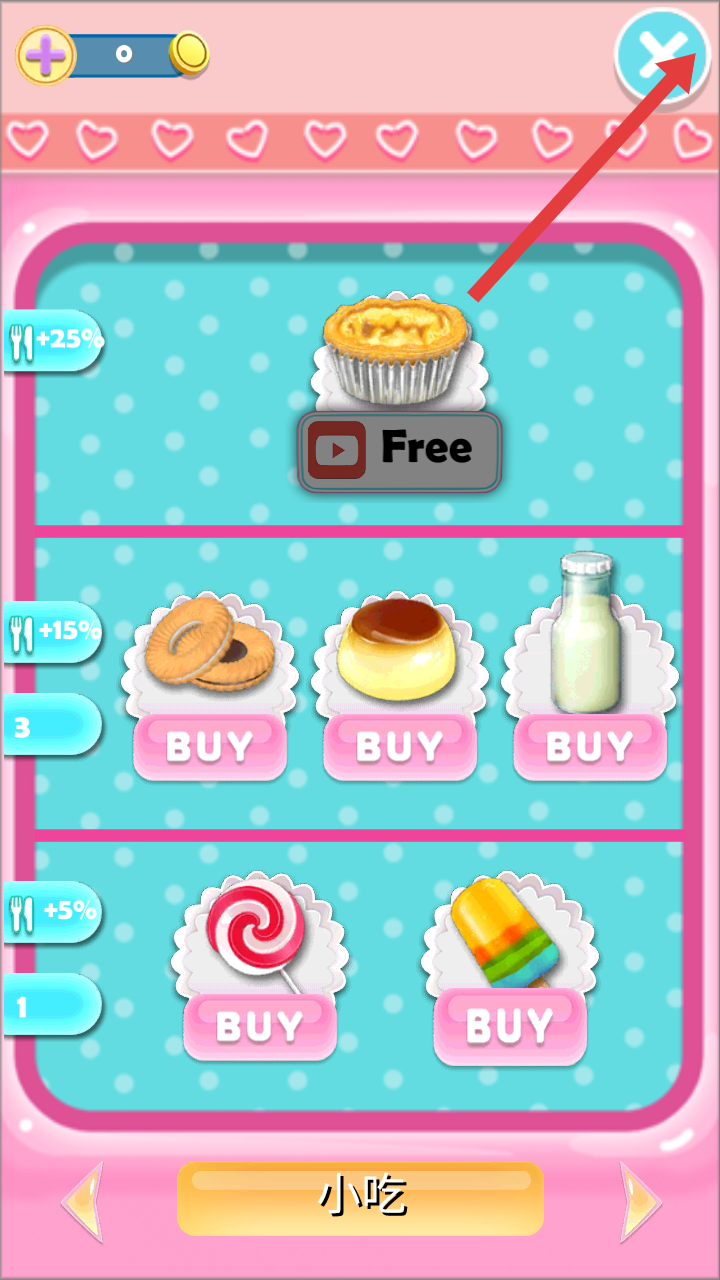Buy the milk bottle
720x1280 pixels.
590,747
